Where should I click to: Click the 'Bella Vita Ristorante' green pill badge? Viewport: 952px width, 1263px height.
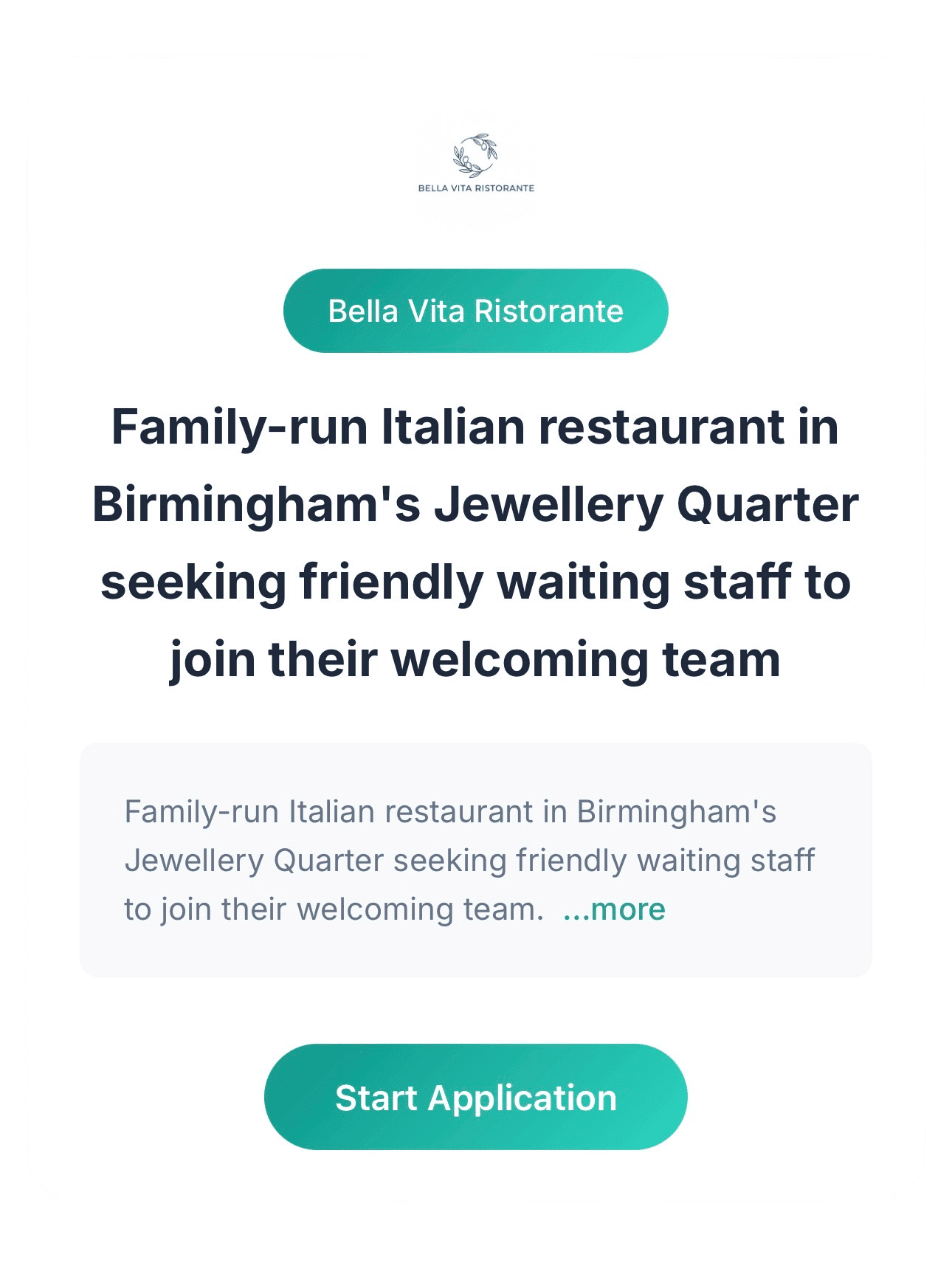tap(477, 309)
